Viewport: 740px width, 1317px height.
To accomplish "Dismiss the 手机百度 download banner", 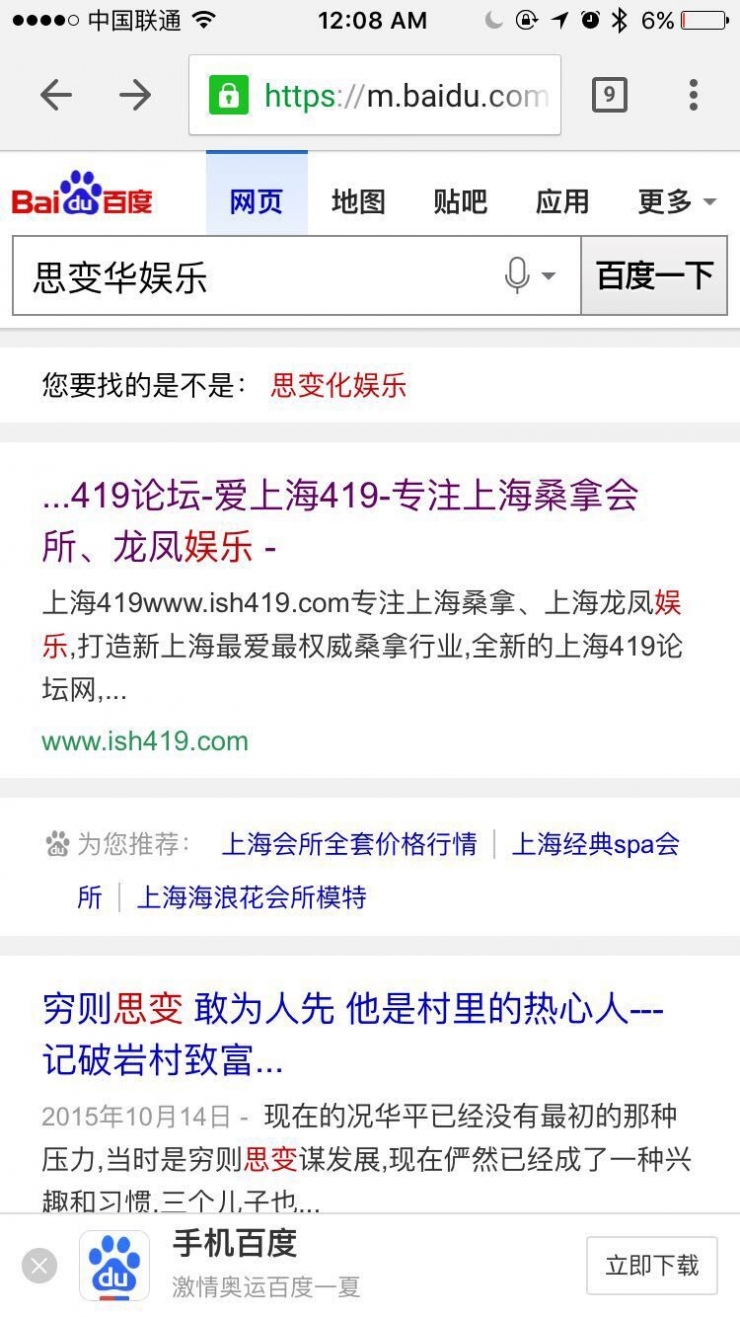I will pyautogui.click(x=39, y=1267).
